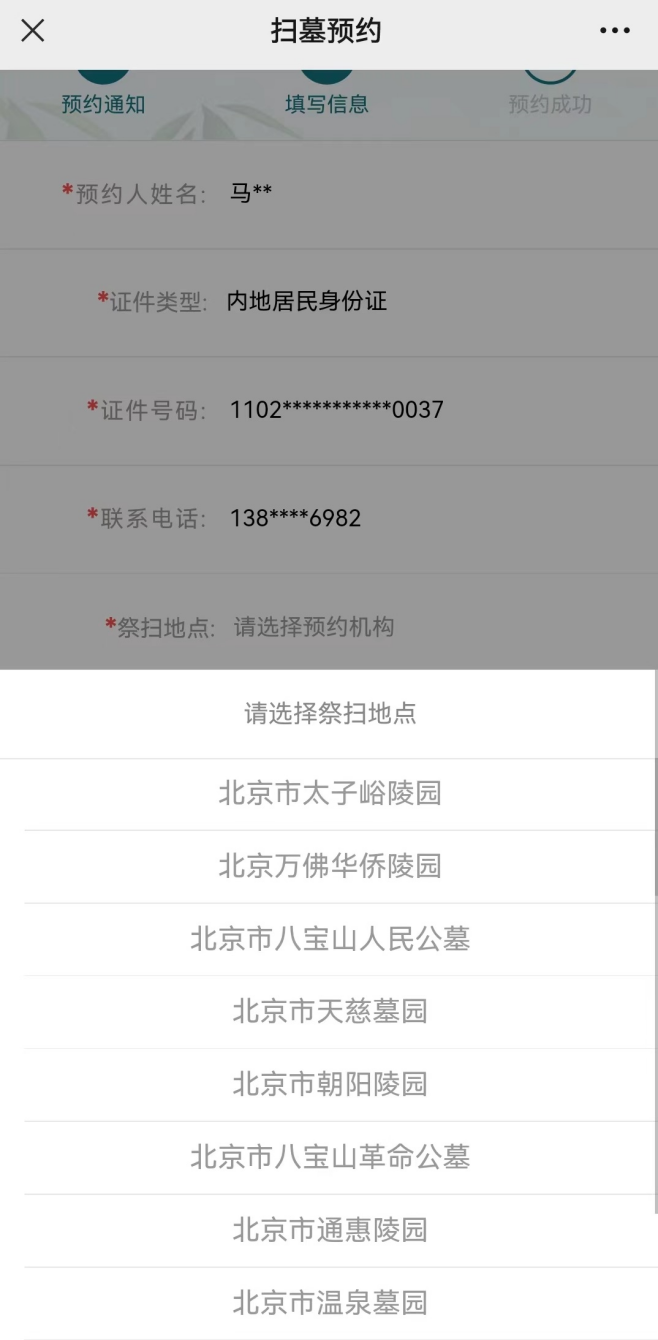Close the 扫墓预约 page
Image resolution: width=658 pixels, height=1340 pixels.
click(33, 31)
